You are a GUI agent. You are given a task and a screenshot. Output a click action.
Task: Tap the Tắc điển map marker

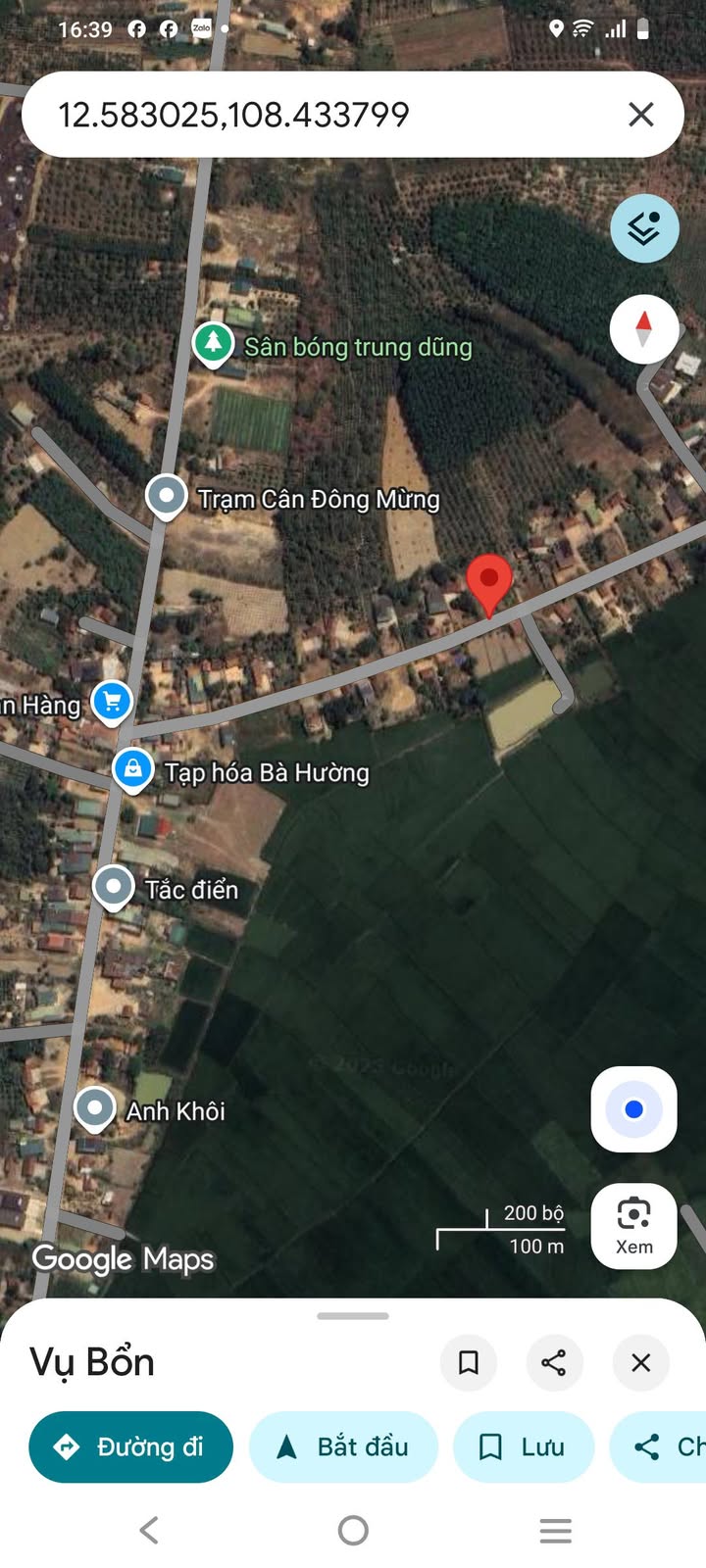(114, 887)
